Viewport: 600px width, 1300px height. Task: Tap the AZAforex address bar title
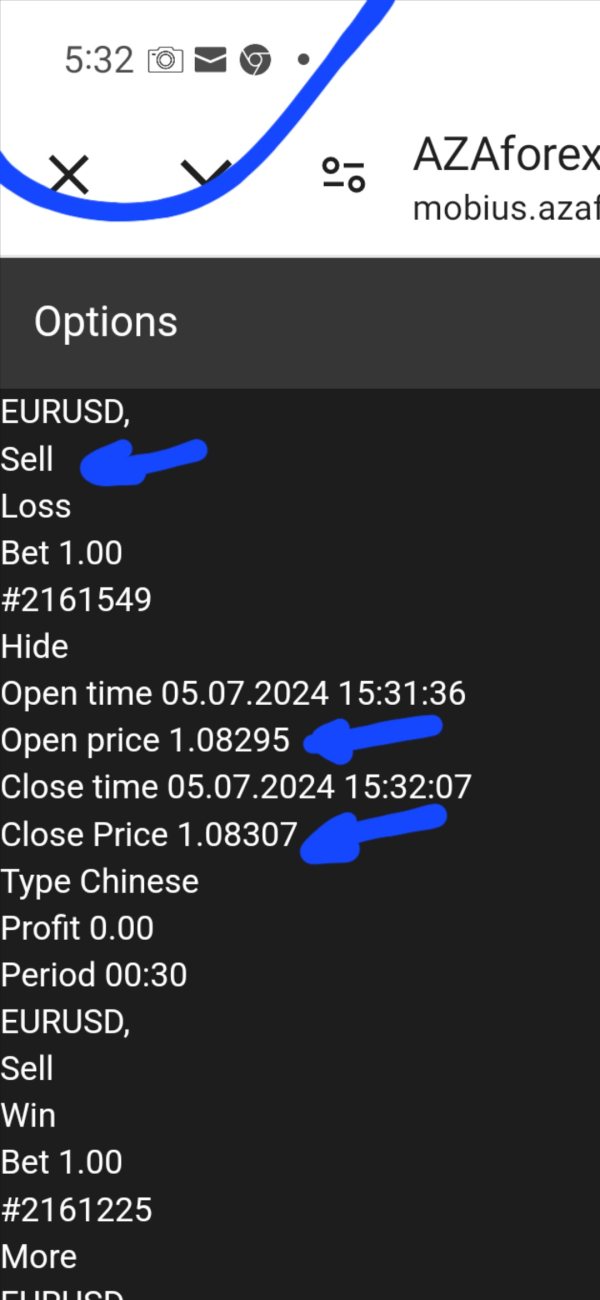click(506, 156)
